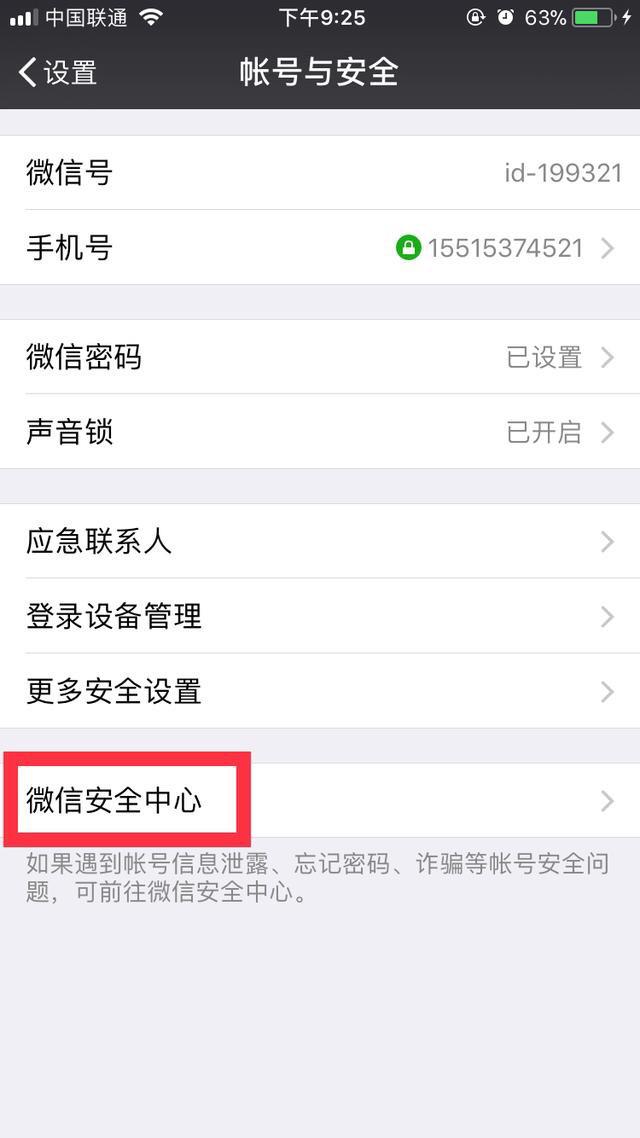Open the 手机号 row
This screenshot has height=1138, width=640.
tap(320, 248)
